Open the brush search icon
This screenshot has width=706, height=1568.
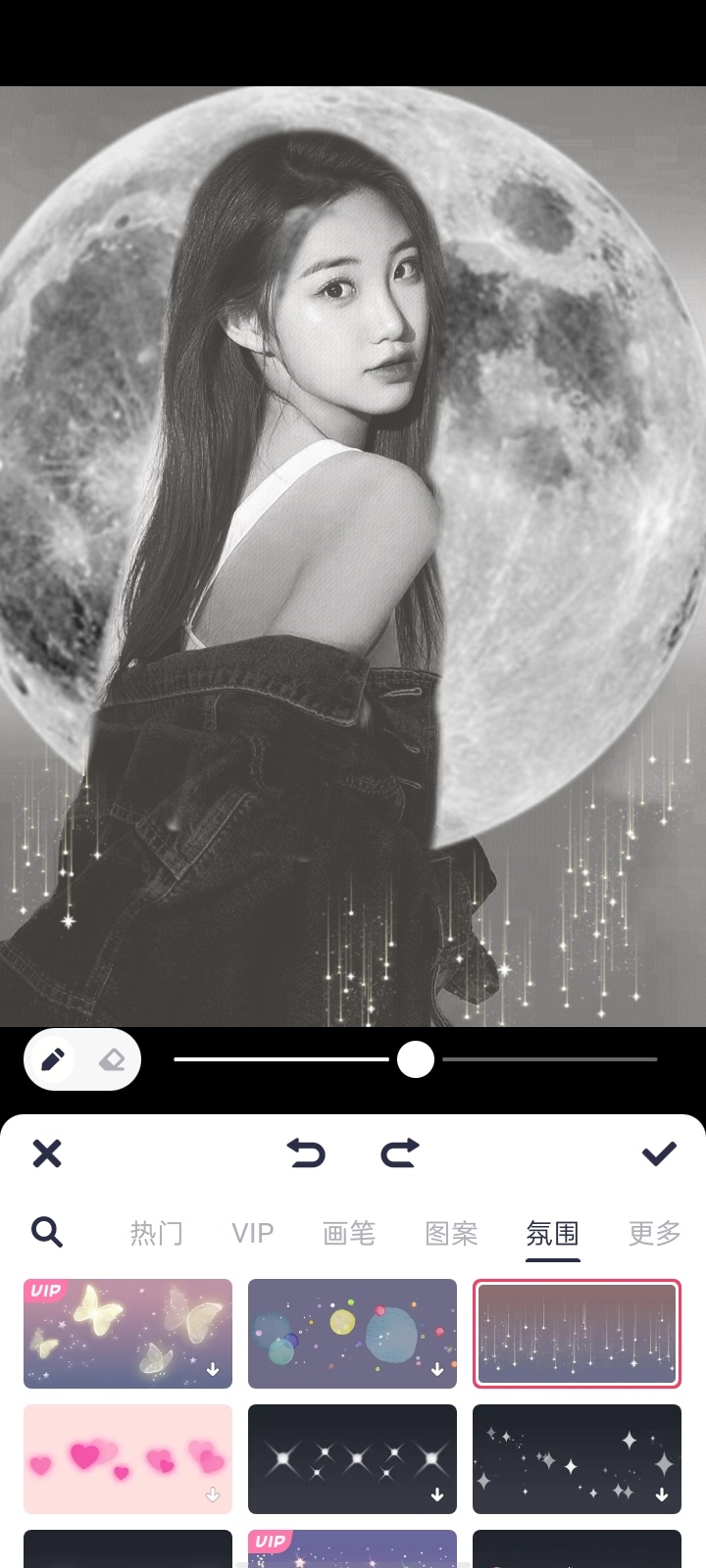(x=47, y=1232)
